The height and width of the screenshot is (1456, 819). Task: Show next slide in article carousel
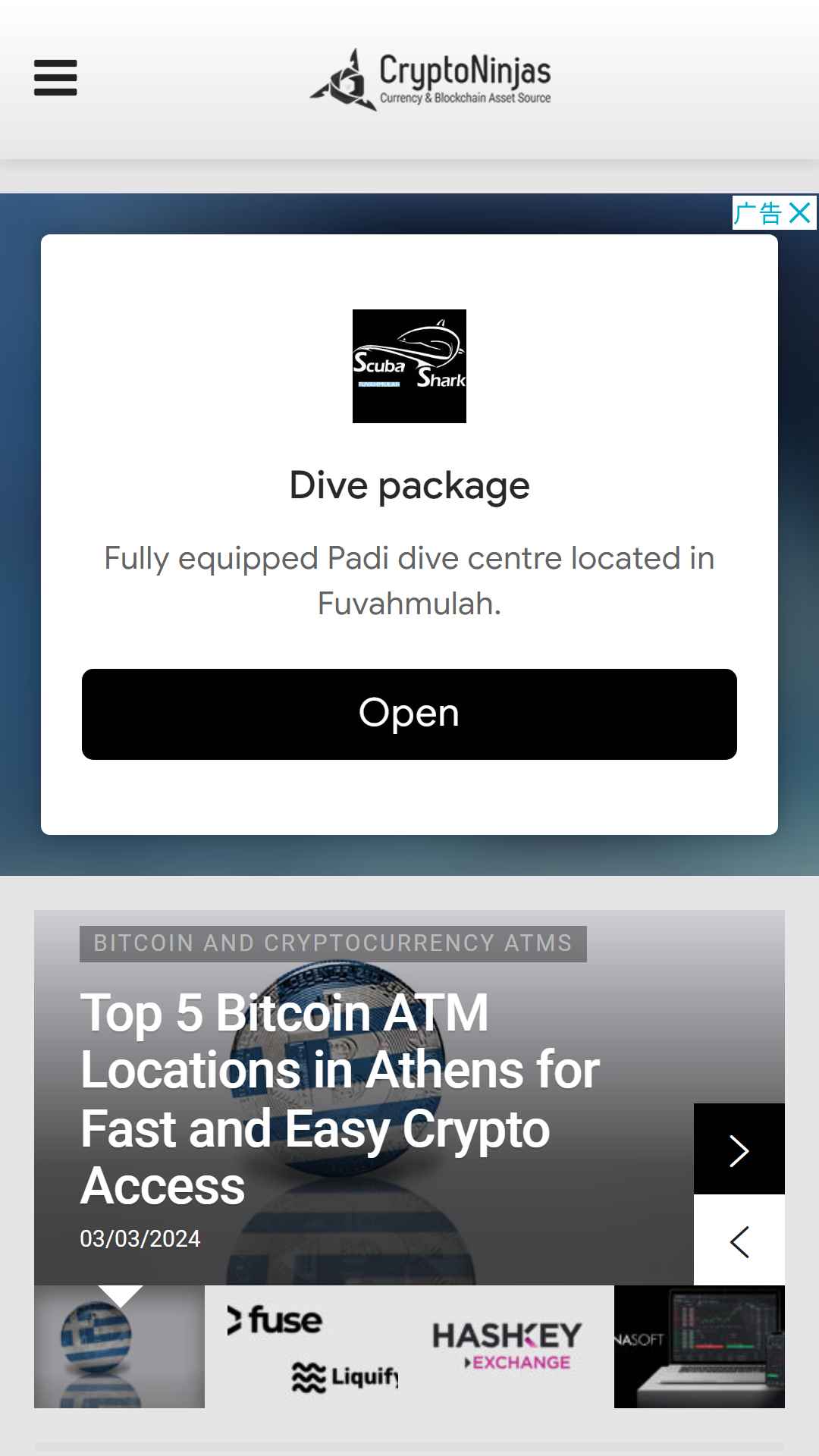pos(739,1149)
